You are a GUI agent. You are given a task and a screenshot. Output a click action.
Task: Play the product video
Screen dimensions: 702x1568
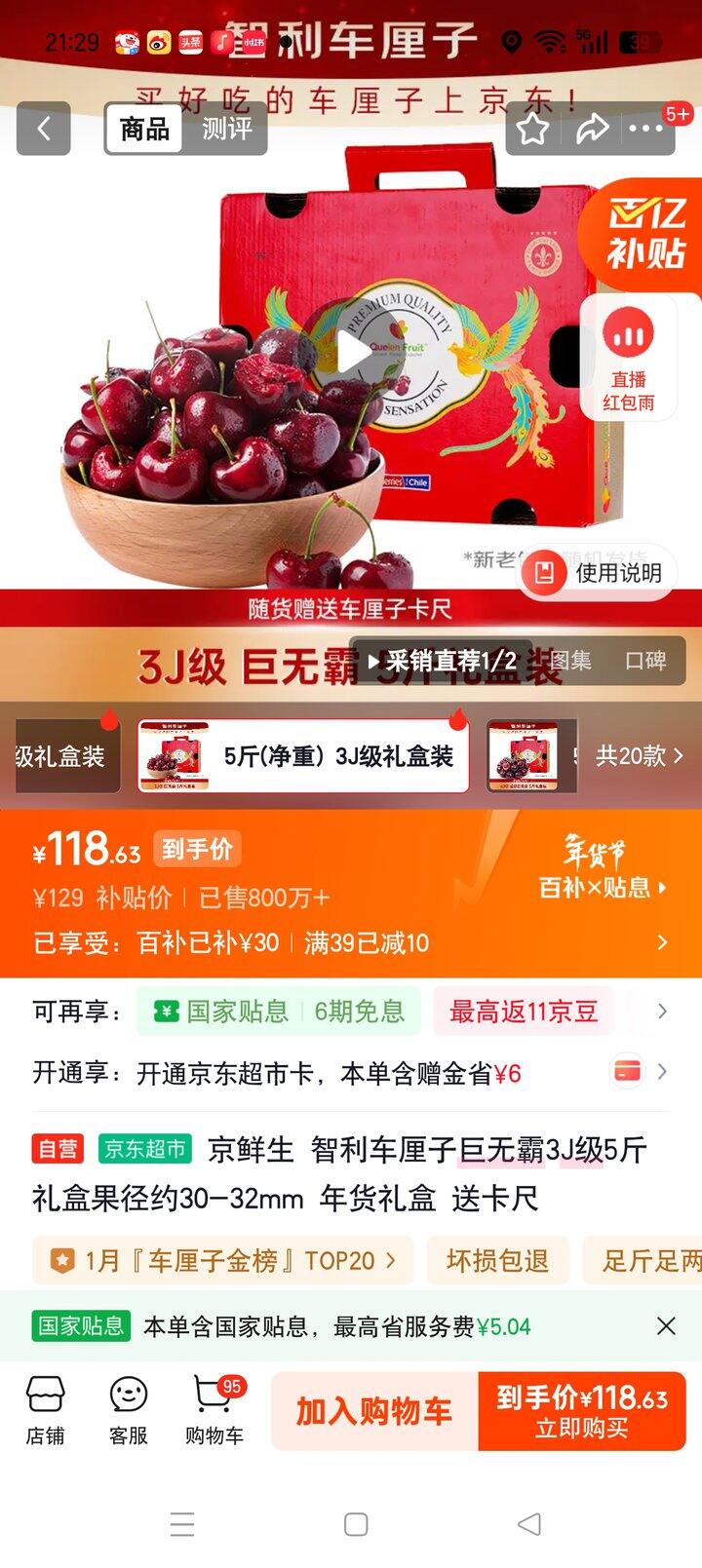click(x=352, y=352)
